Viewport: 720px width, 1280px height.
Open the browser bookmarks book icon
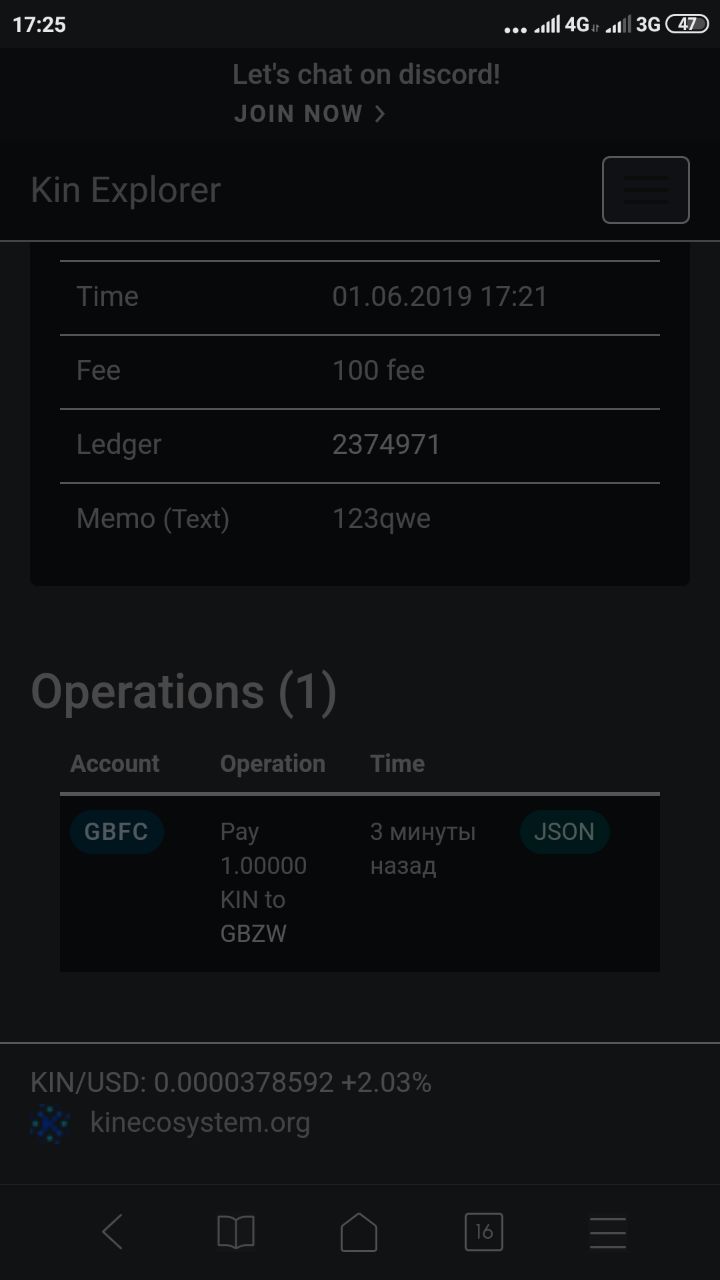click(x=236, y=1232)
